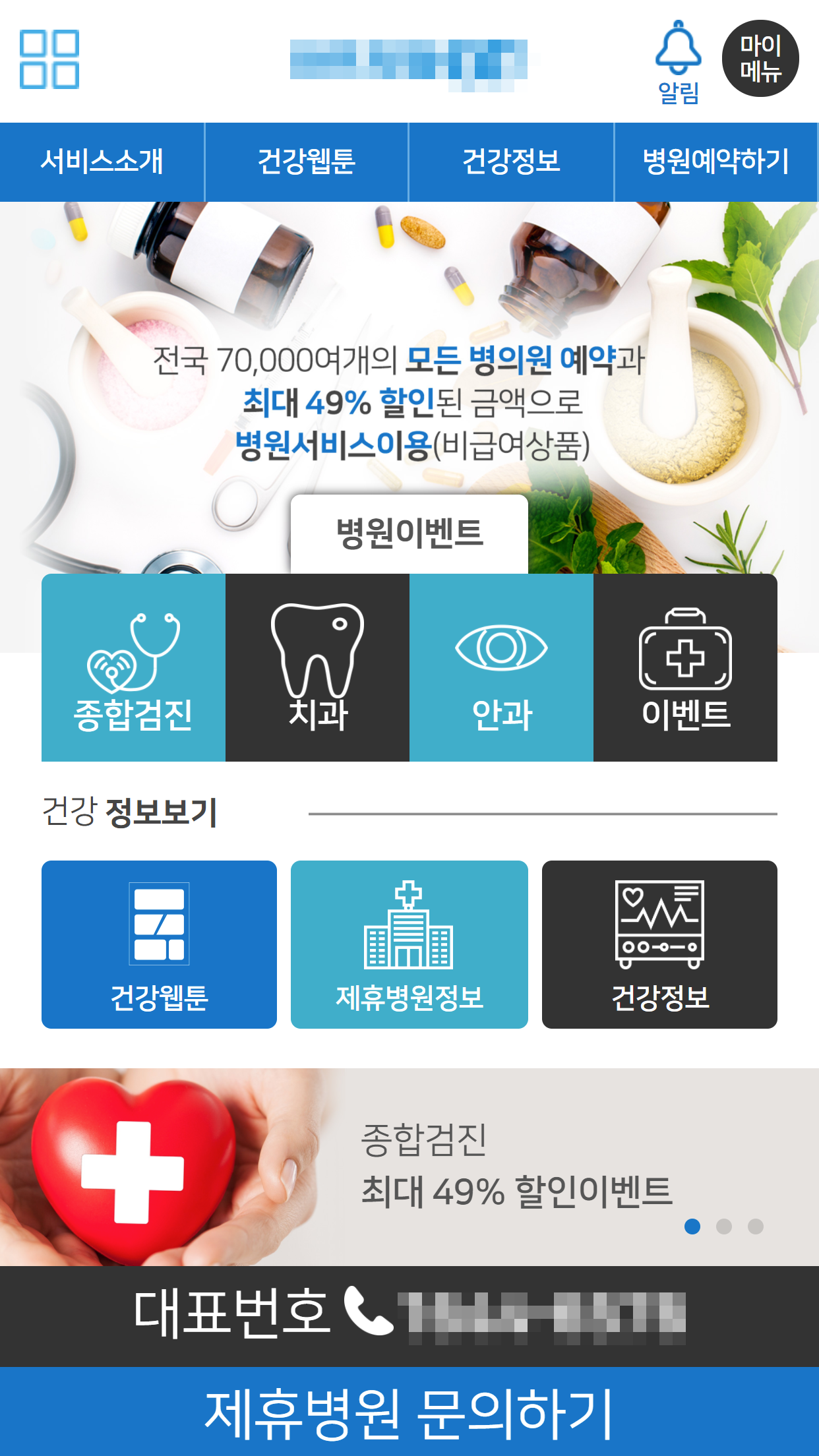819x1456 pixels.
Task: Switch to the 건강정보 top tab
Action: coord(511,162)
